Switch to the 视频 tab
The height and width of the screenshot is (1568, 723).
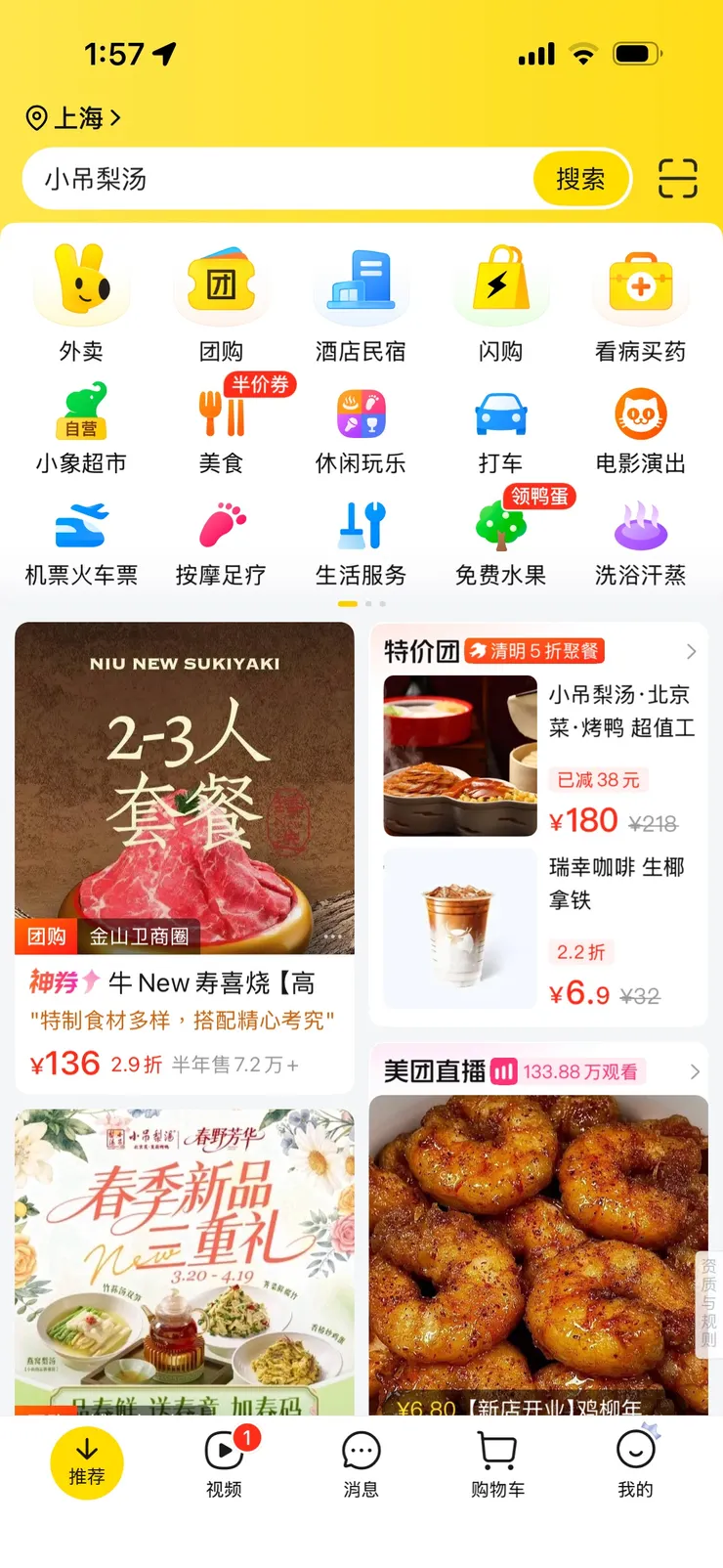(224, 1462)
